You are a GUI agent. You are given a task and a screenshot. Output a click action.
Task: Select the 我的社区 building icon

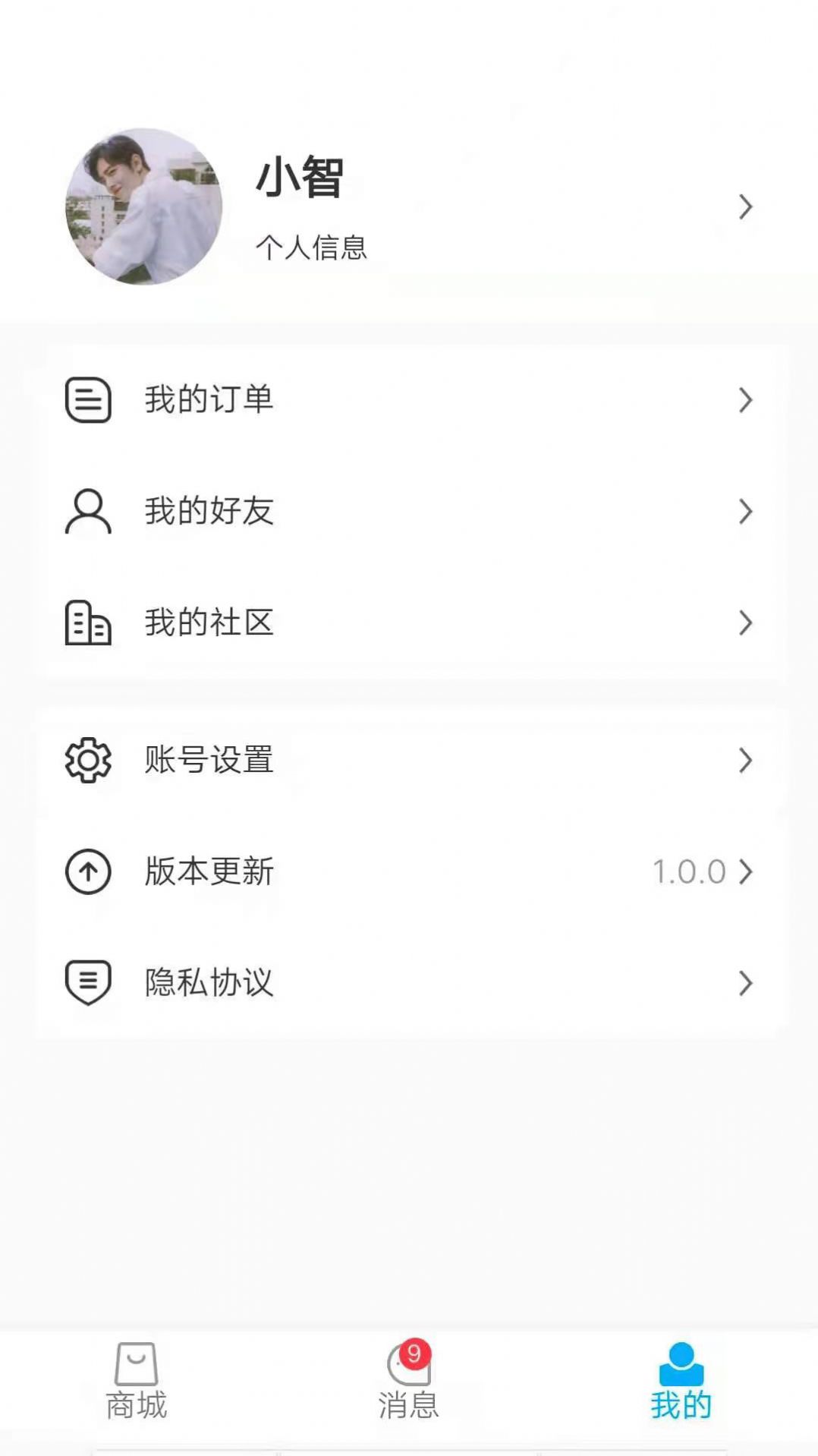pos(87,624)
